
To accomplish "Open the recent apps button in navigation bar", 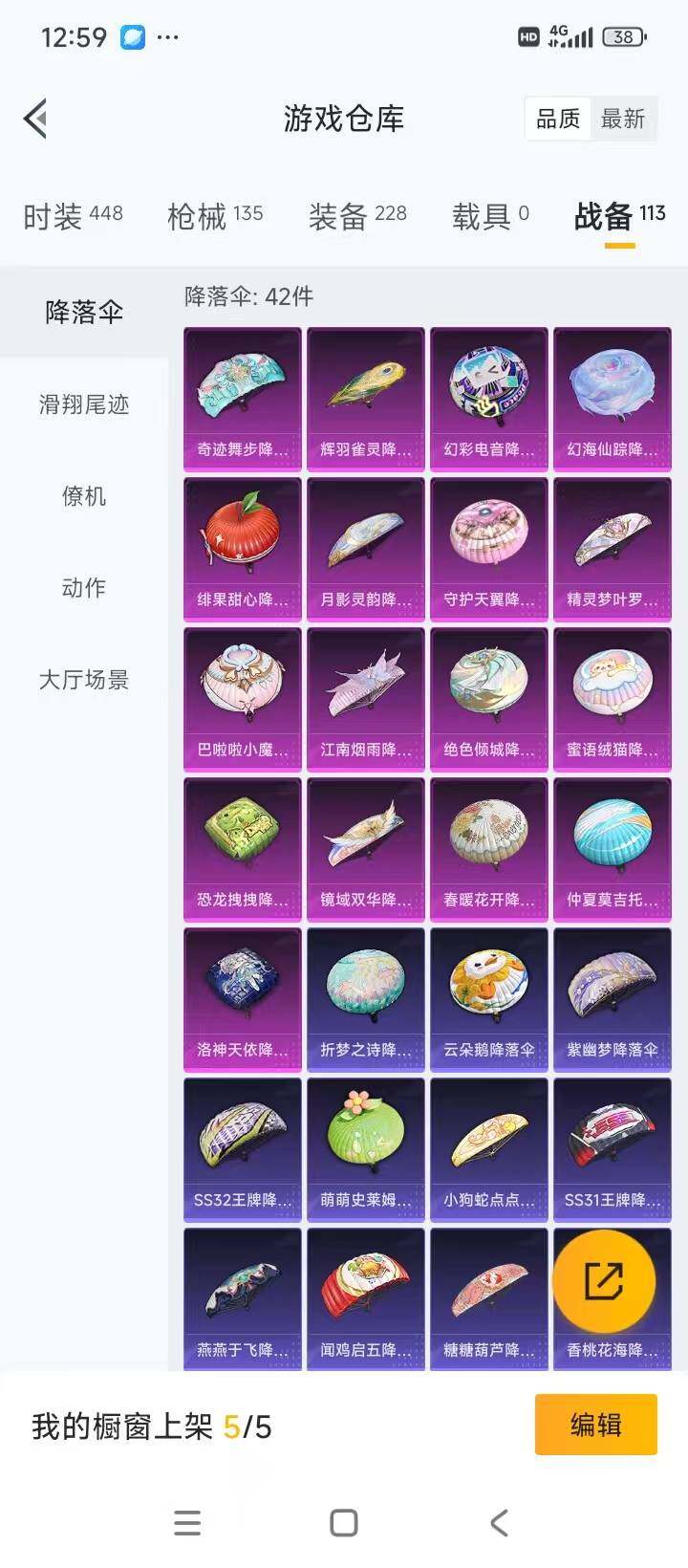I will pos(187,1522).
